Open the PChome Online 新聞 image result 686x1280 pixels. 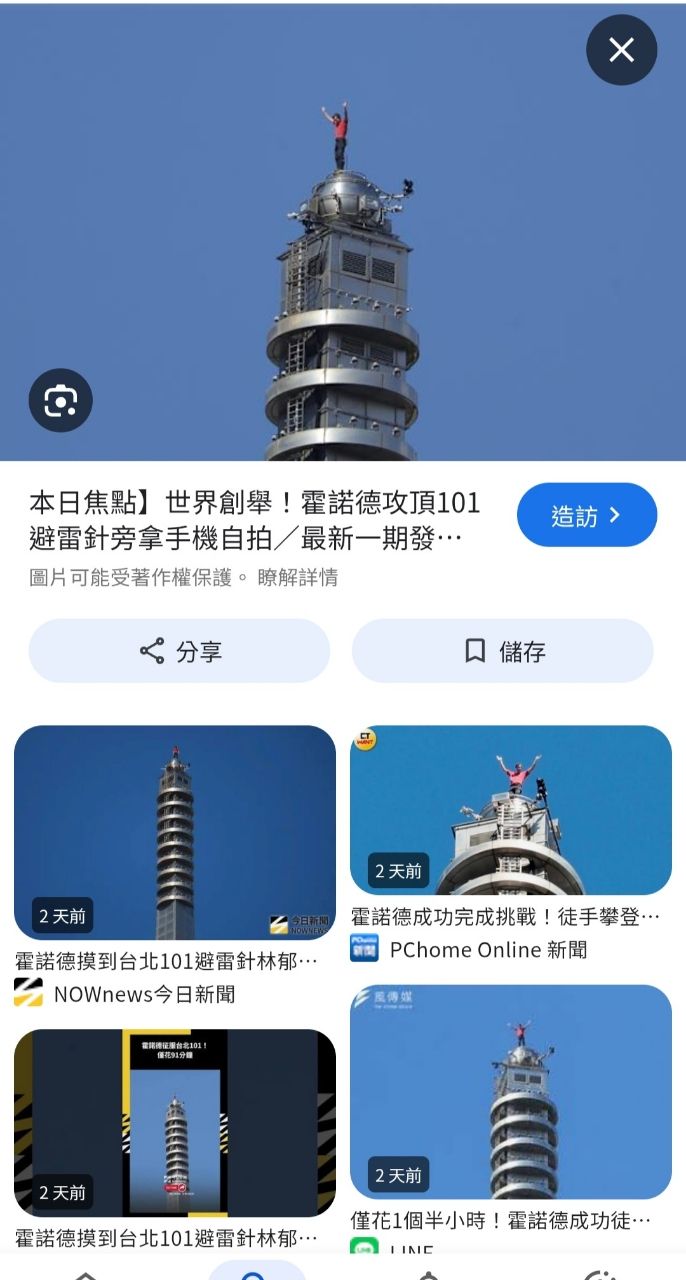tap(510, 810)
